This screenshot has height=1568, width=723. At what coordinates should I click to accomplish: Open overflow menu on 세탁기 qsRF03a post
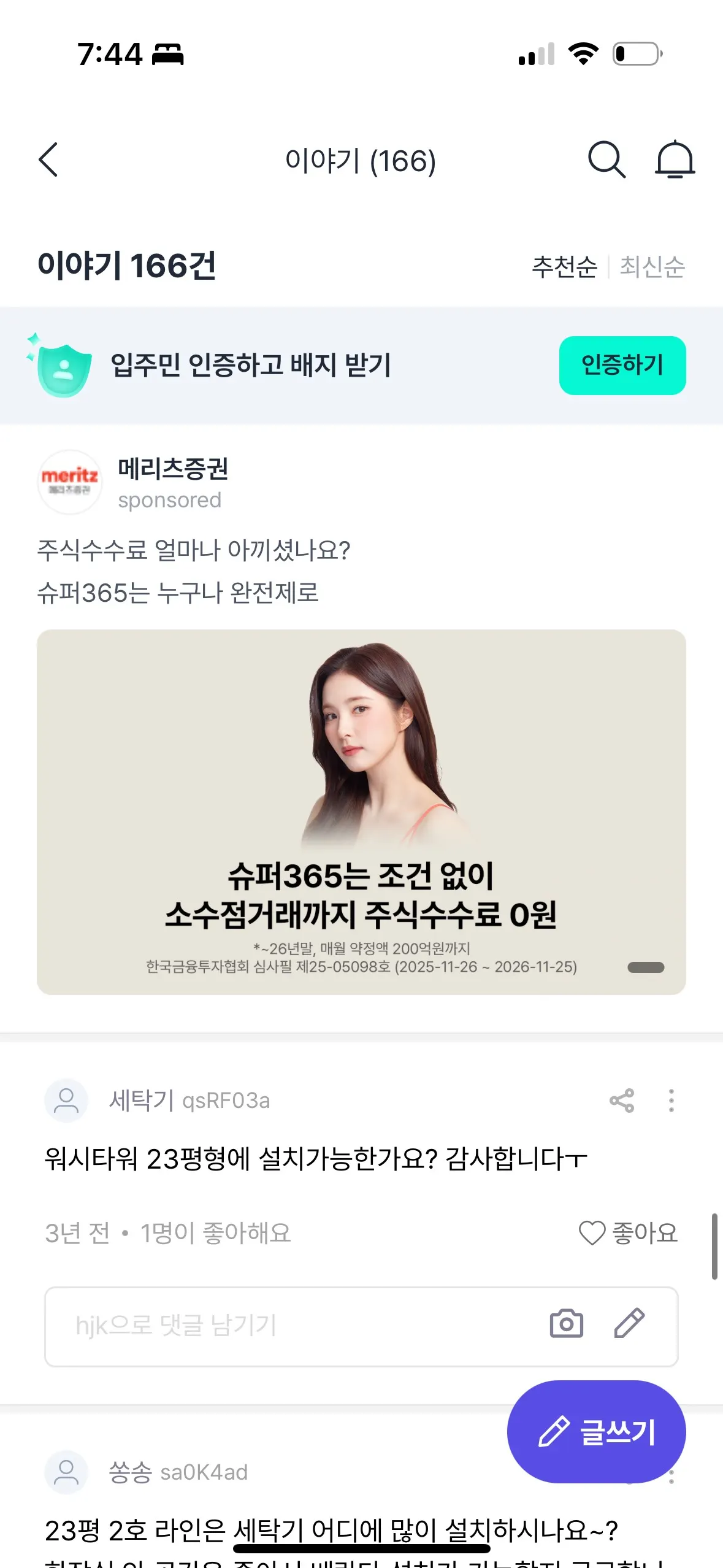[671, 1101]
